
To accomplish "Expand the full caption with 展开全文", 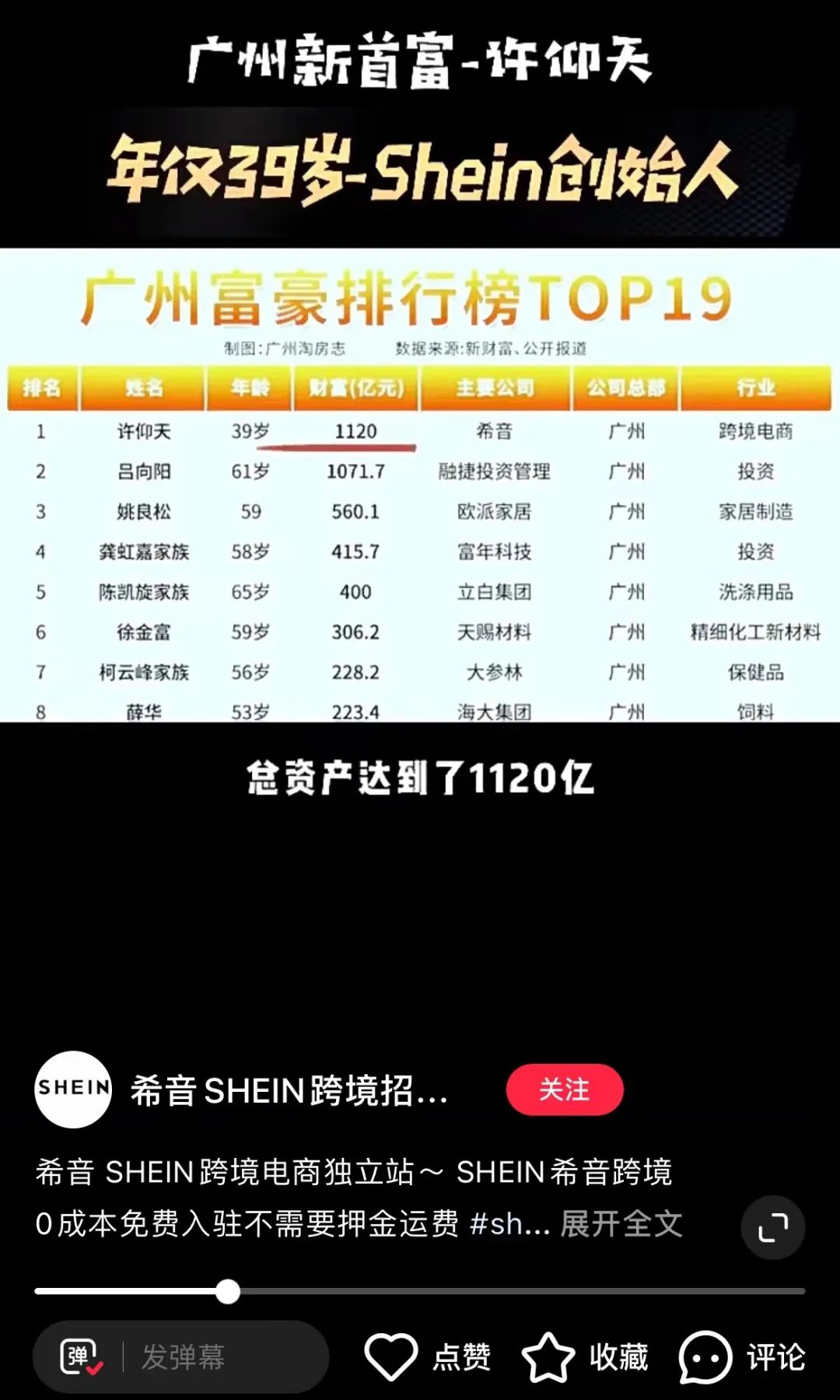I will tap(621, 1223).
